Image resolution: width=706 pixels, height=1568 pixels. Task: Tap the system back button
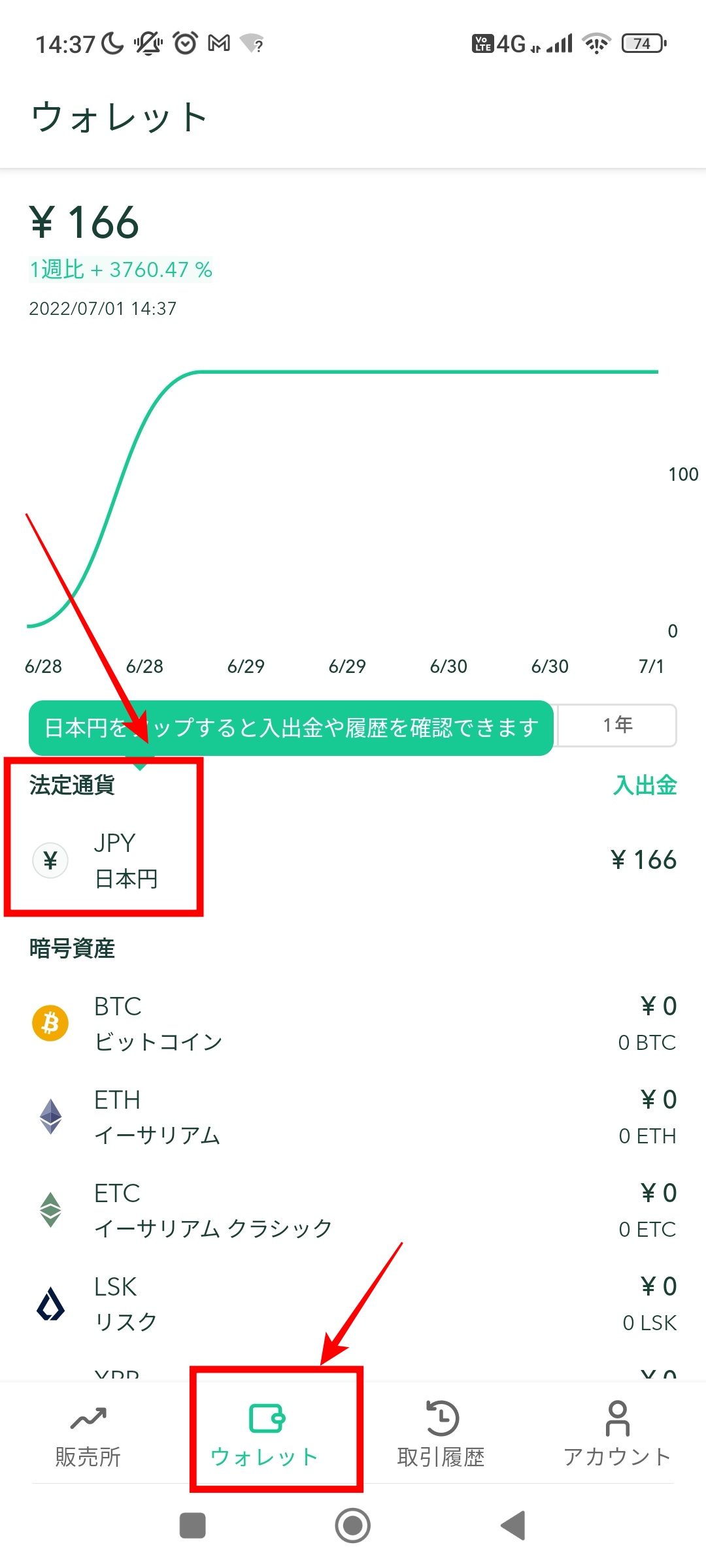click(514, 1526)
